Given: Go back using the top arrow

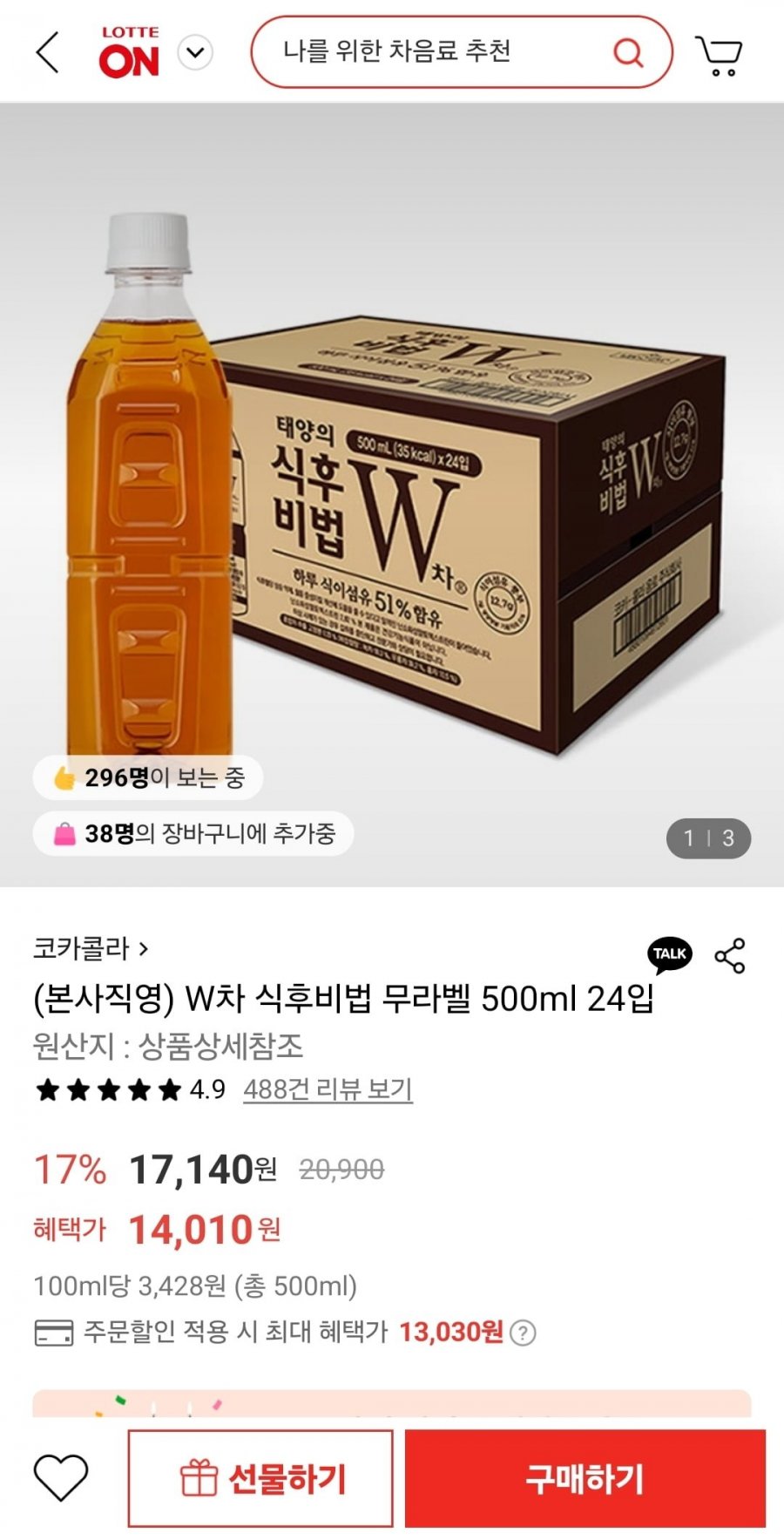Looking at the screenshot, I should (x=48, y=52).
